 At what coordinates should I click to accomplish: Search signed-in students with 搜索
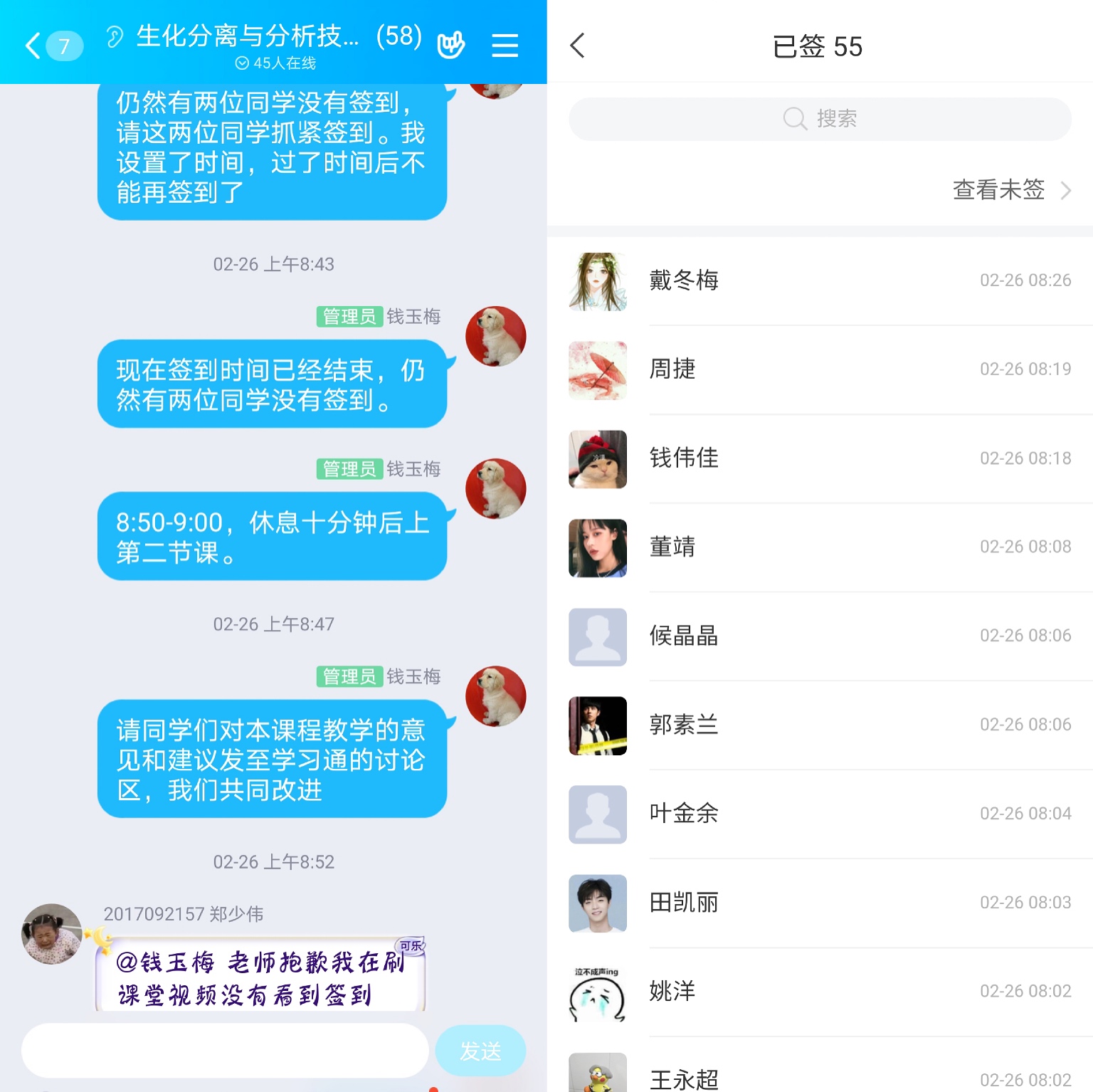(x=820, y=119)
